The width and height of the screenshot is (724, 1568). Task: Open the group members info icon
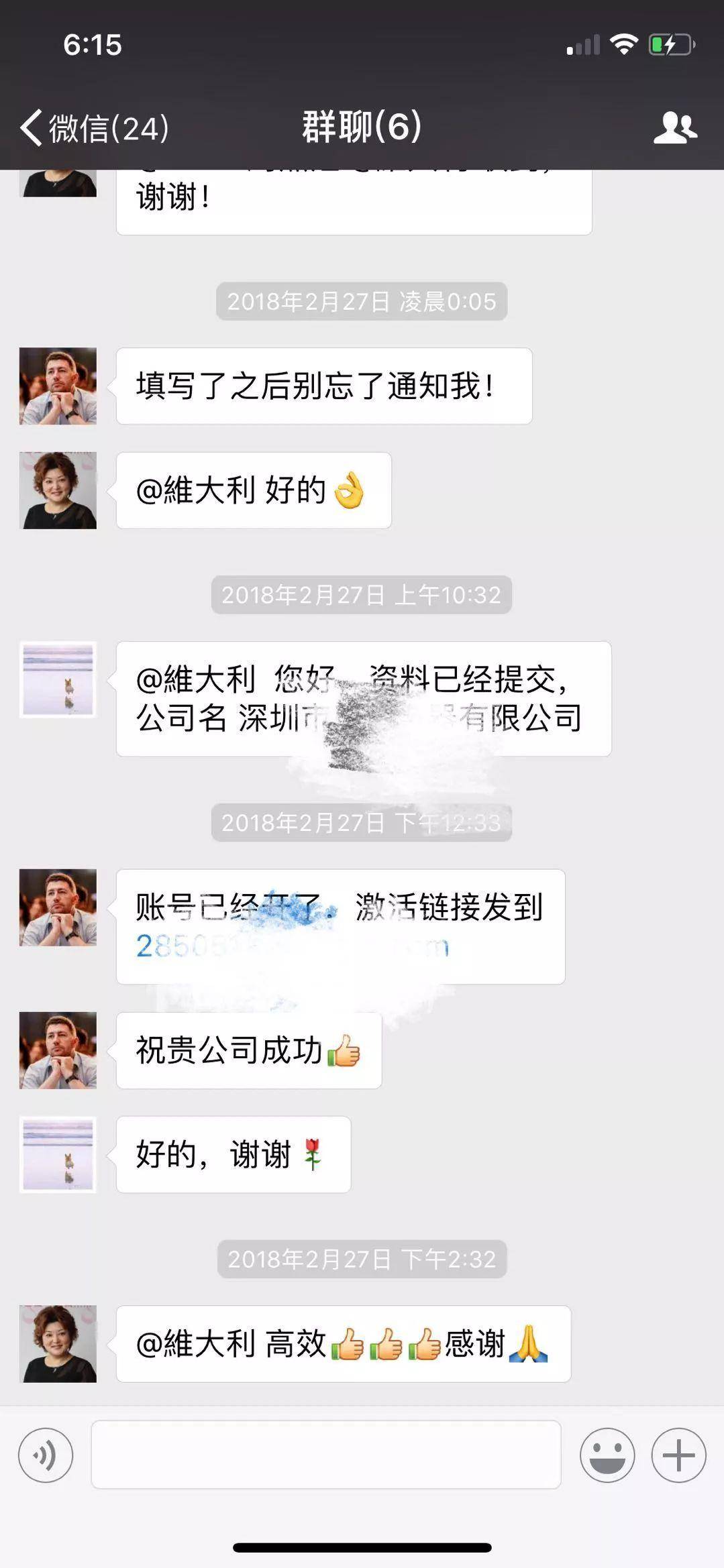click(675, 127)
